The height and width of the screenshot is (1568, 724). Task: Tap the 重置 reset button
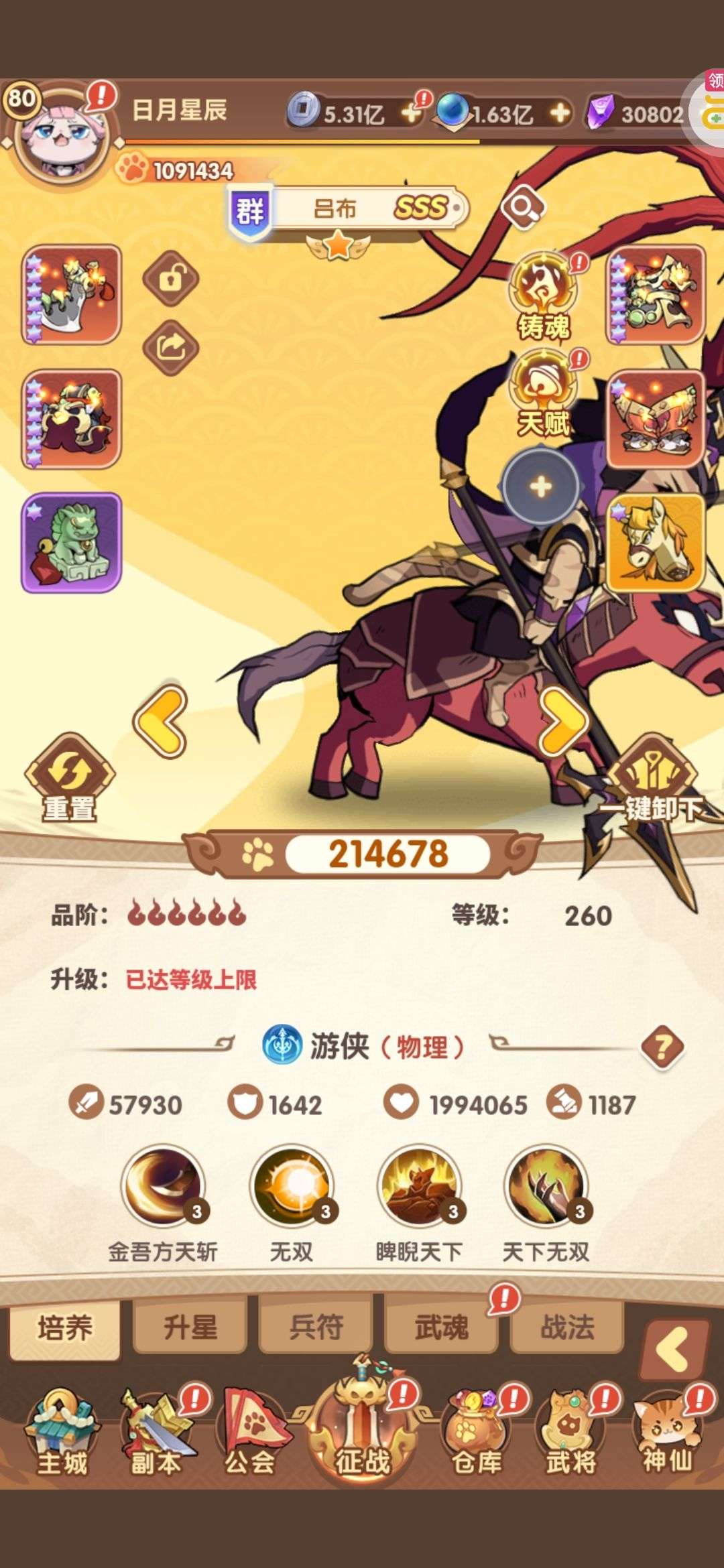pos(70,779)
